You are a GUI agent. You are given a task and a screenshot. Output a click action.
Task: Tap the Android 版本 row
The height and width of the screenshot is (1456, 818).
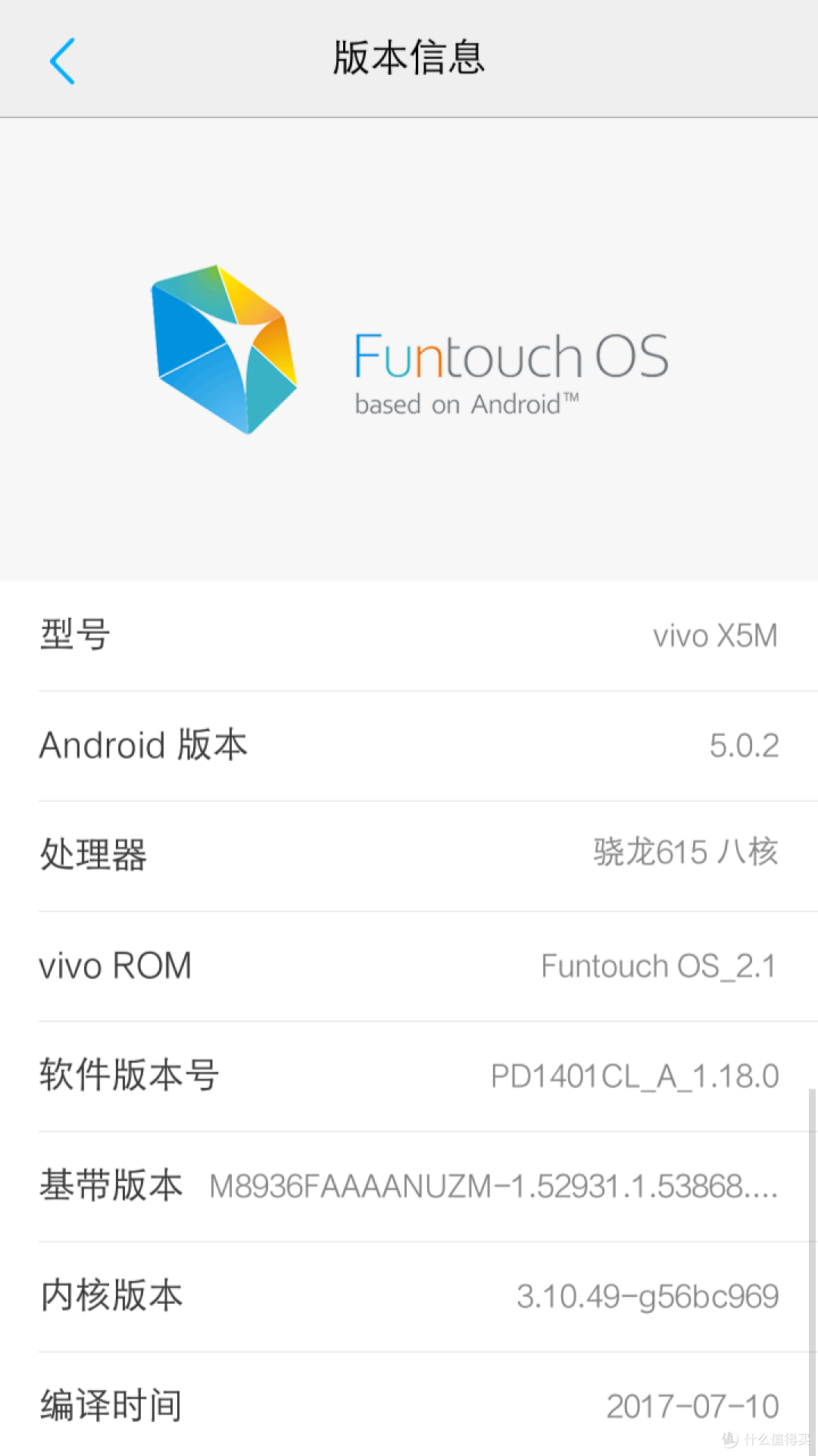click(x=409, y=746)
